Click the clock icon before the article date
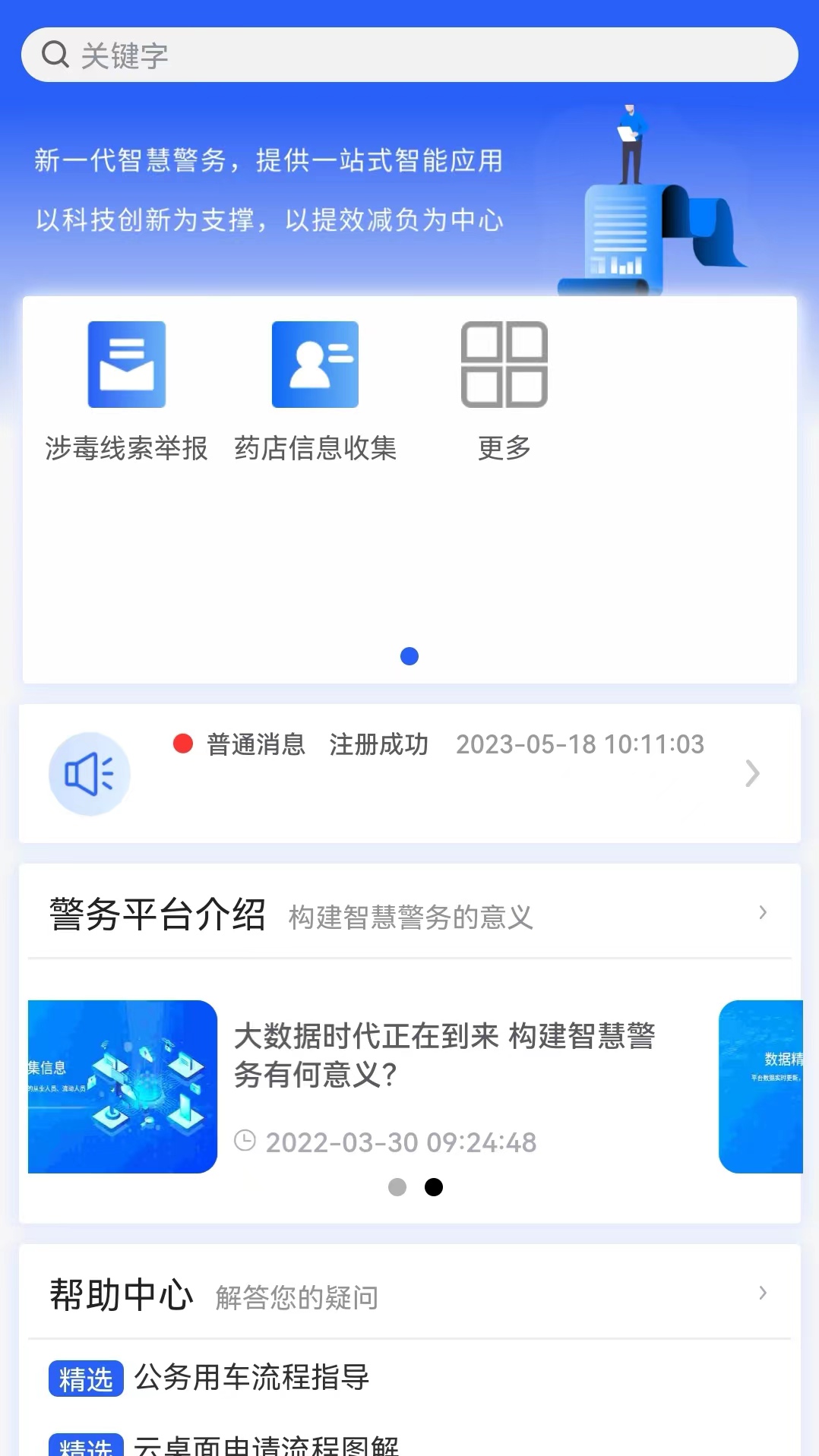Screen dimensions: 819x1456 (245, 1141)
